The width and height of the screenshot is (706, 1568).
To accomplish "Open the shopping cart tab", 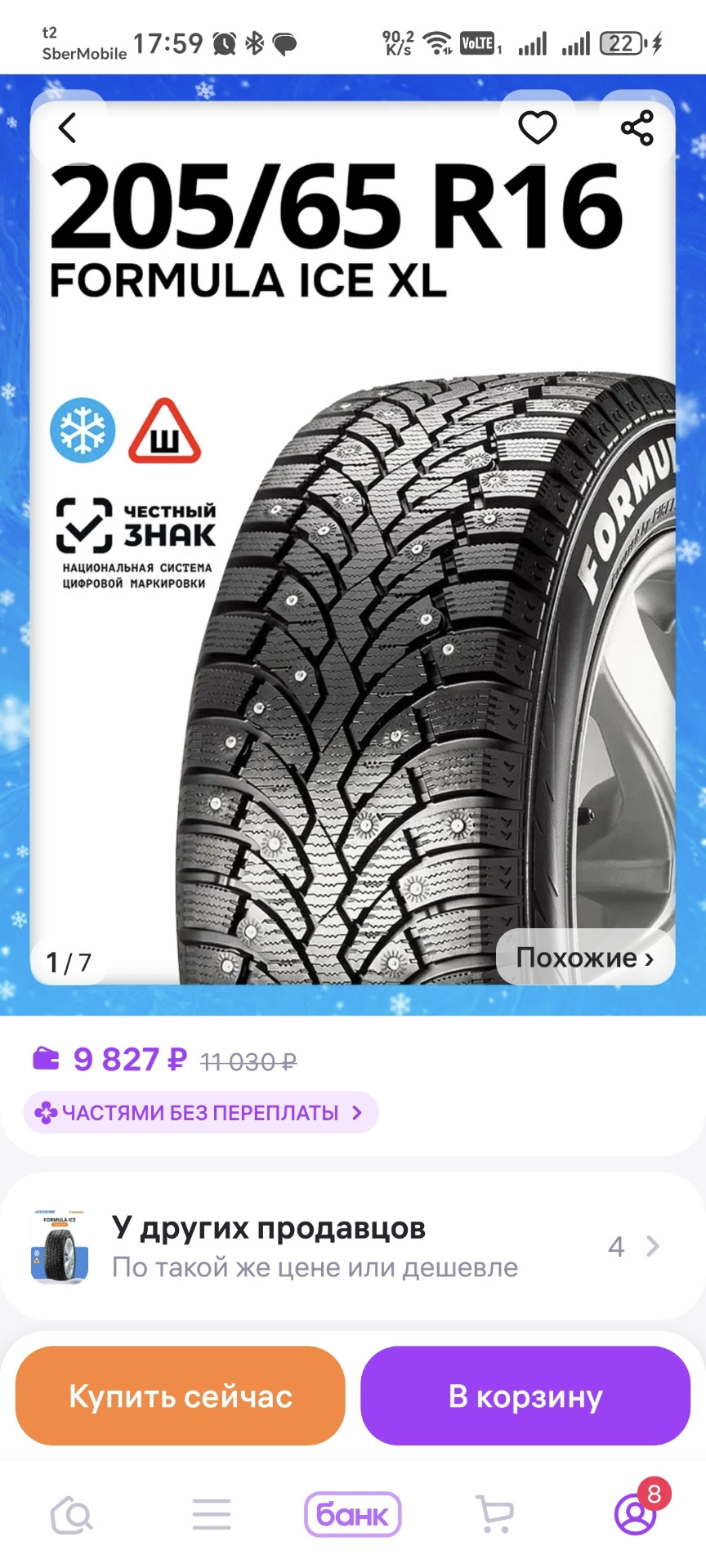I will [494, 1515].
